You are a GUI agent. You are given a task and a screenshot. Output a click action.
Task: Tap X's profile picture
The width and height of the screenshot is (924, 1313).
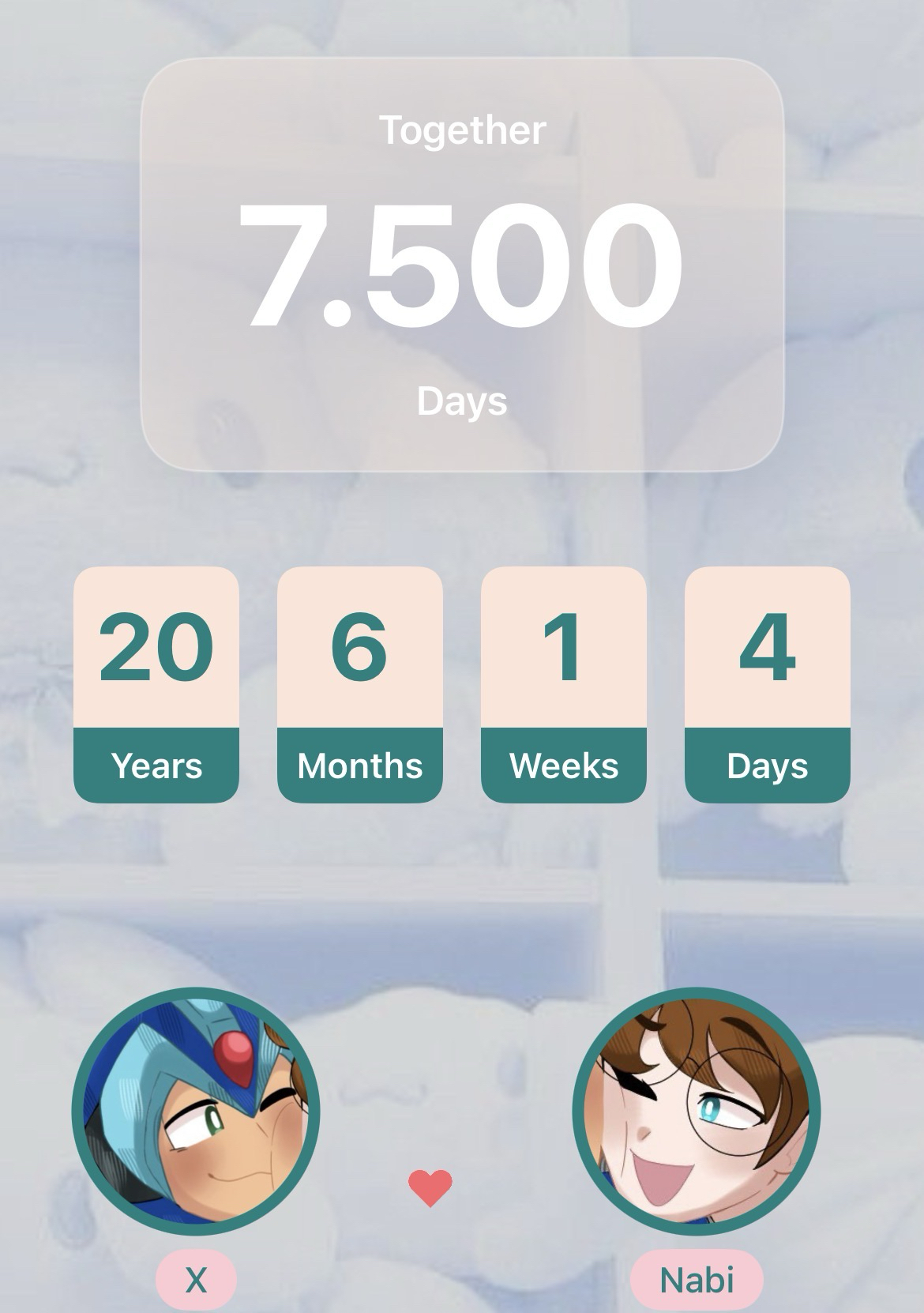tap(196, 1111)
